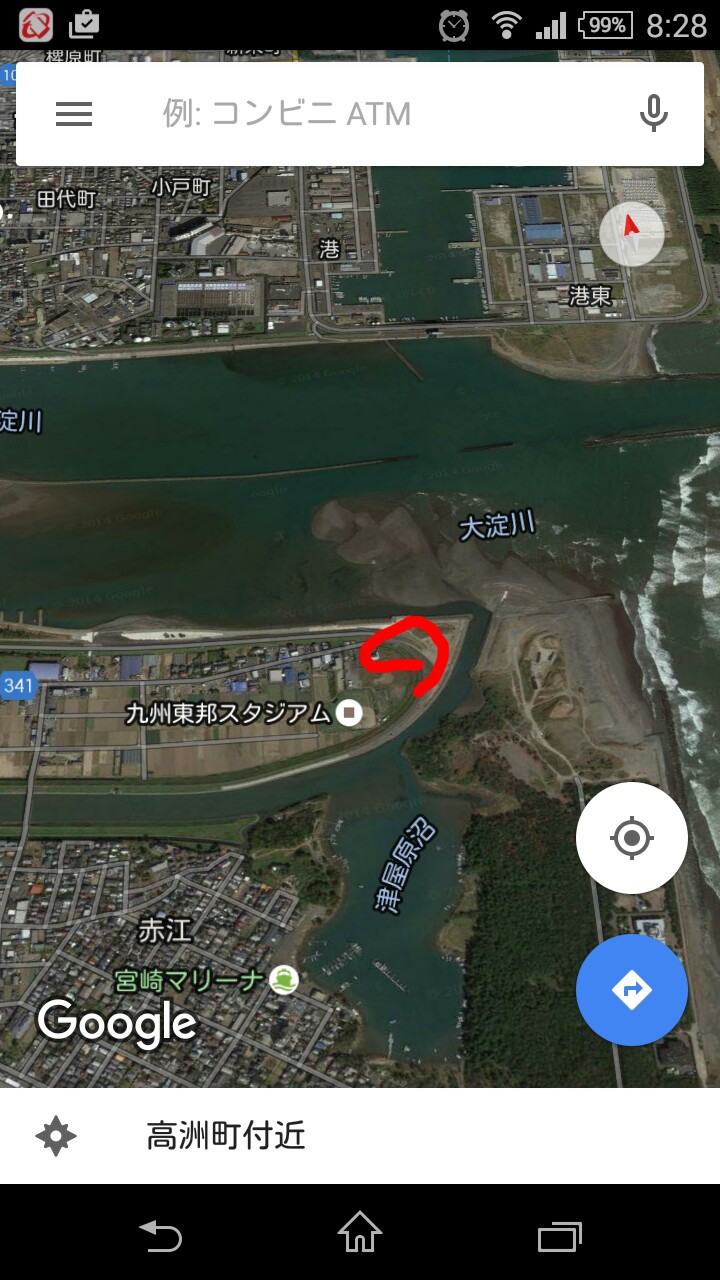Select the 九州東邦スタジアム place marker
Image resolution: width=720 pixels, height=1280 pixels.
tap(349, 713)
